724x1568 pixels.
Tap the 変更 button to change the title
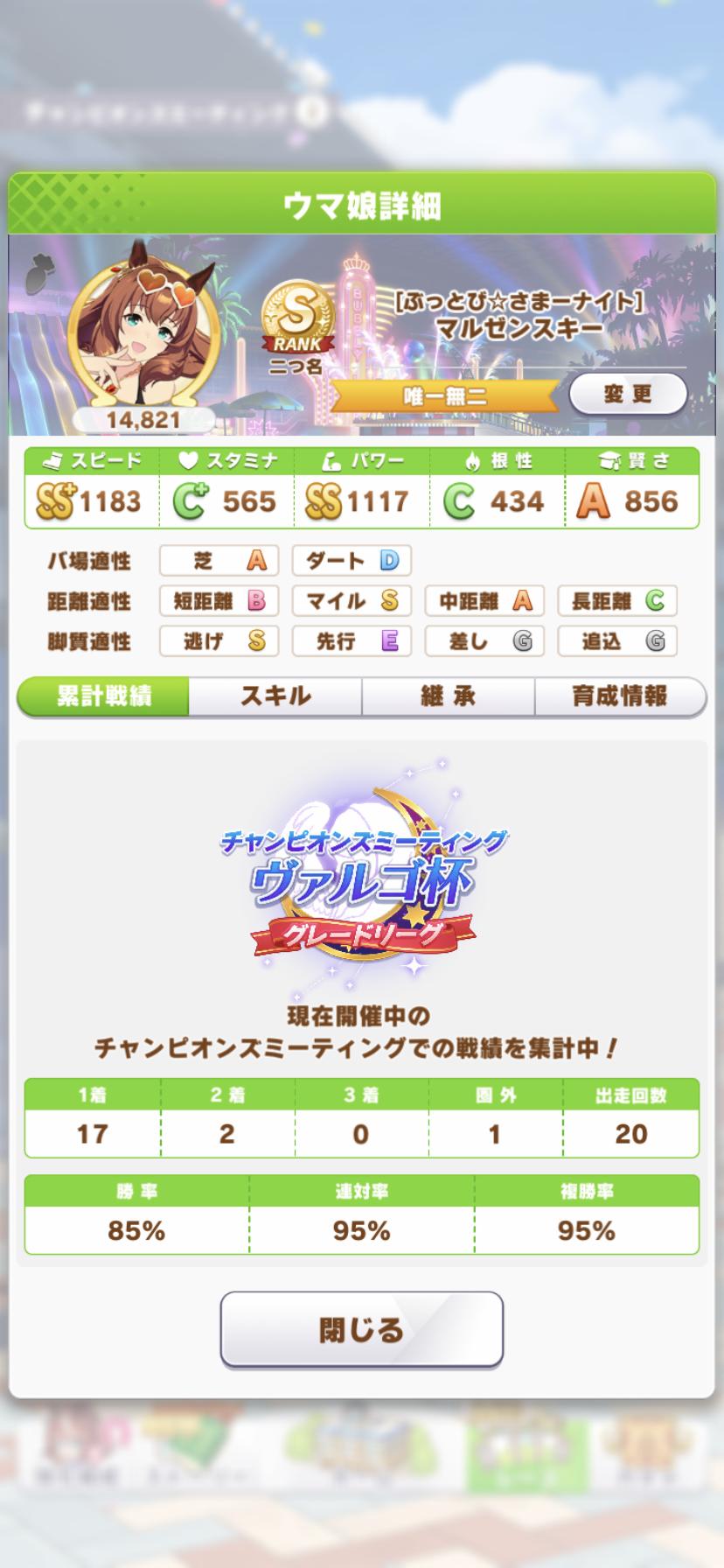[x=628, y=395]
